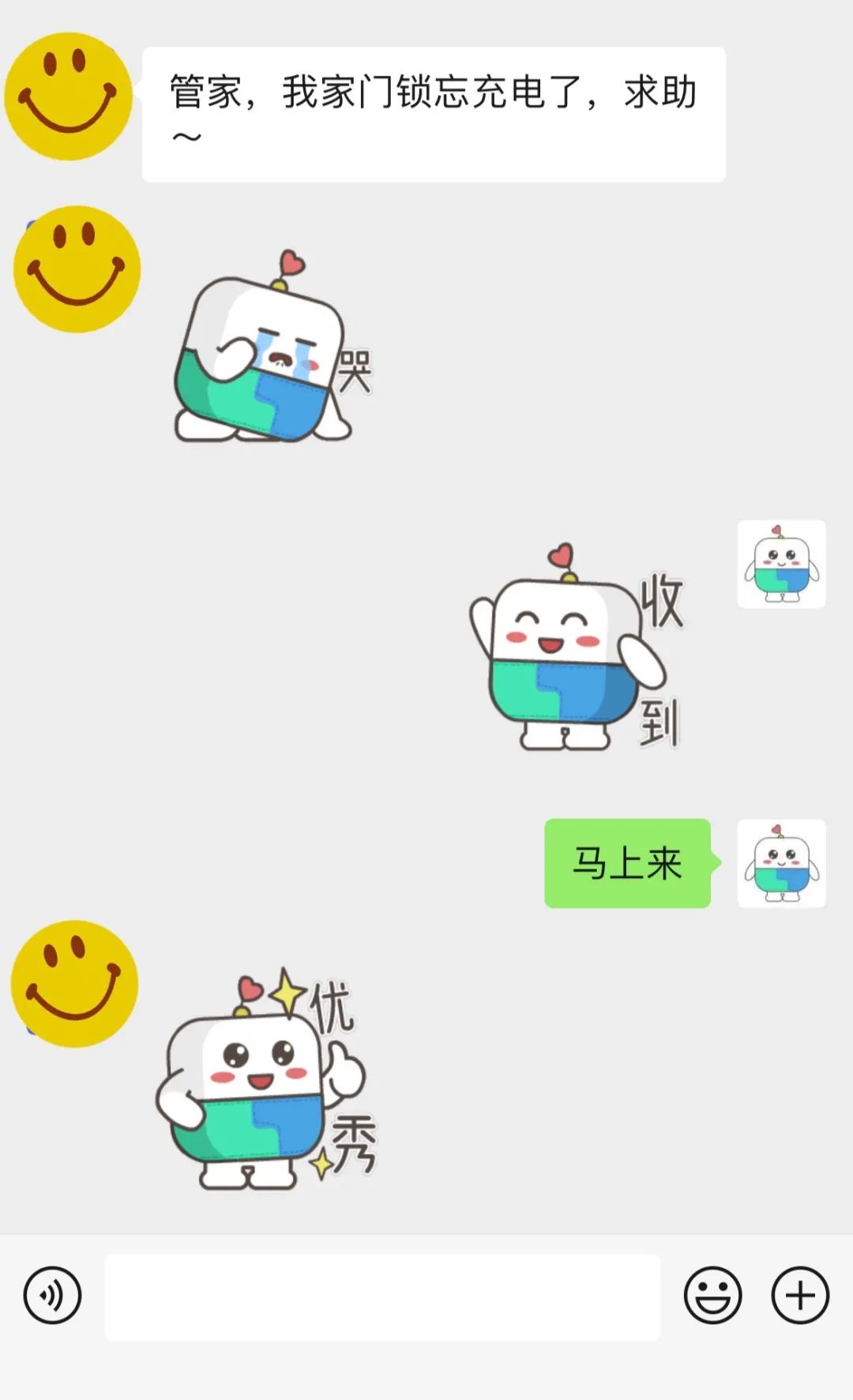Open the plus attachments menu

pyautogui.click(x=799, y=1295)
